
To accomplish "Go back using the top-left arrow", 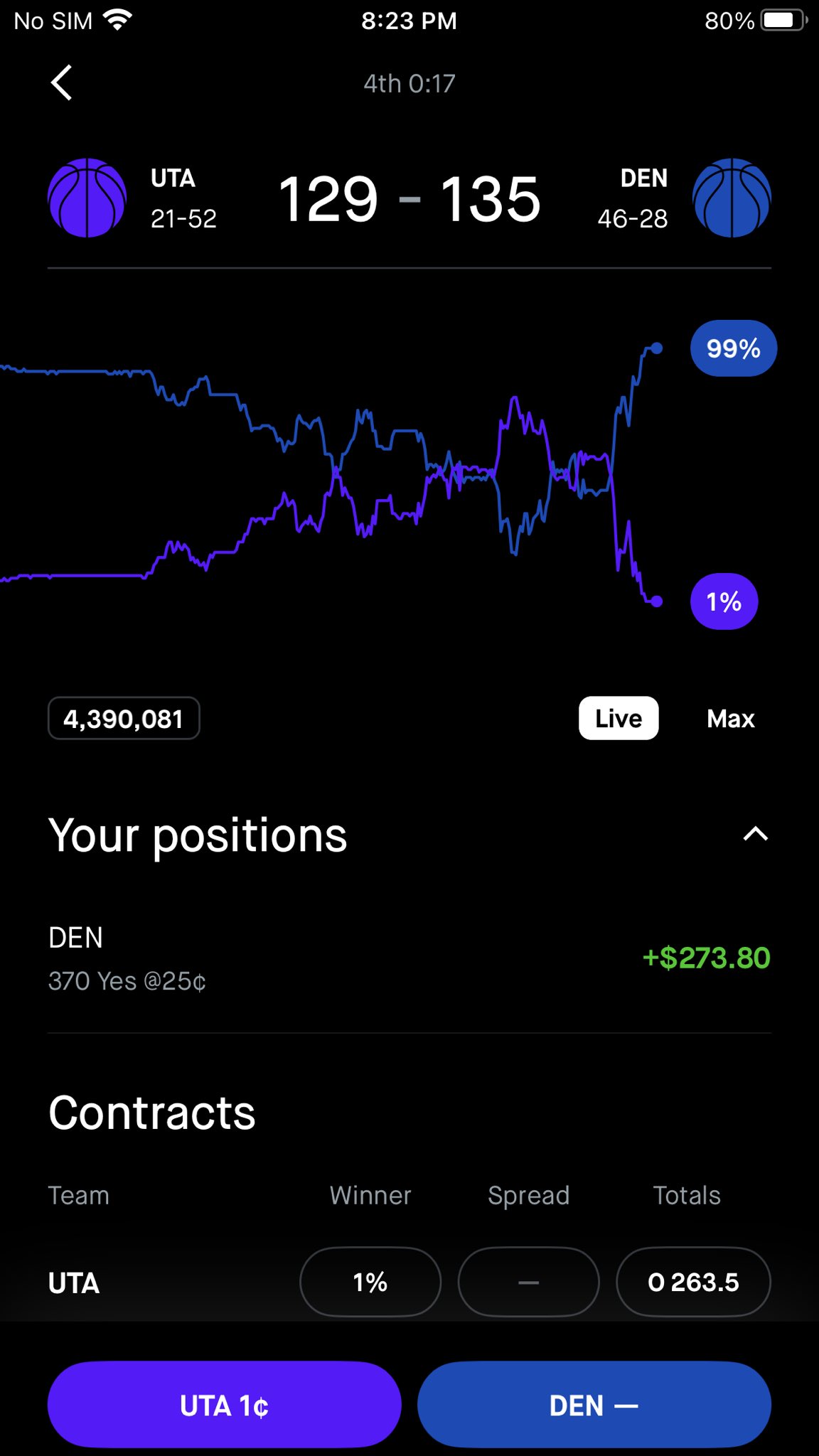I will tap(62, 83).
